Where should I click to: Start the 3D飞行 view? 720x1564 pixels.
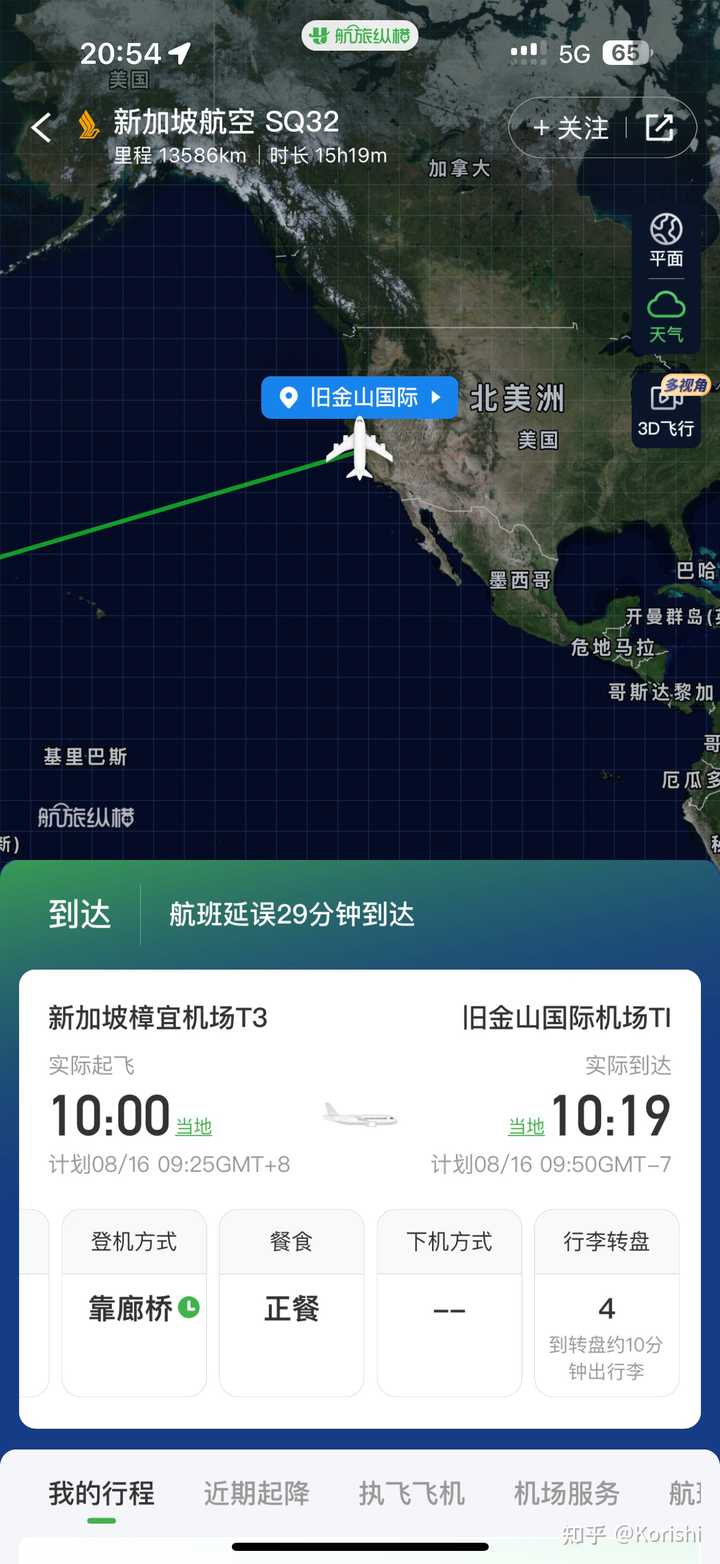[666, 411]
